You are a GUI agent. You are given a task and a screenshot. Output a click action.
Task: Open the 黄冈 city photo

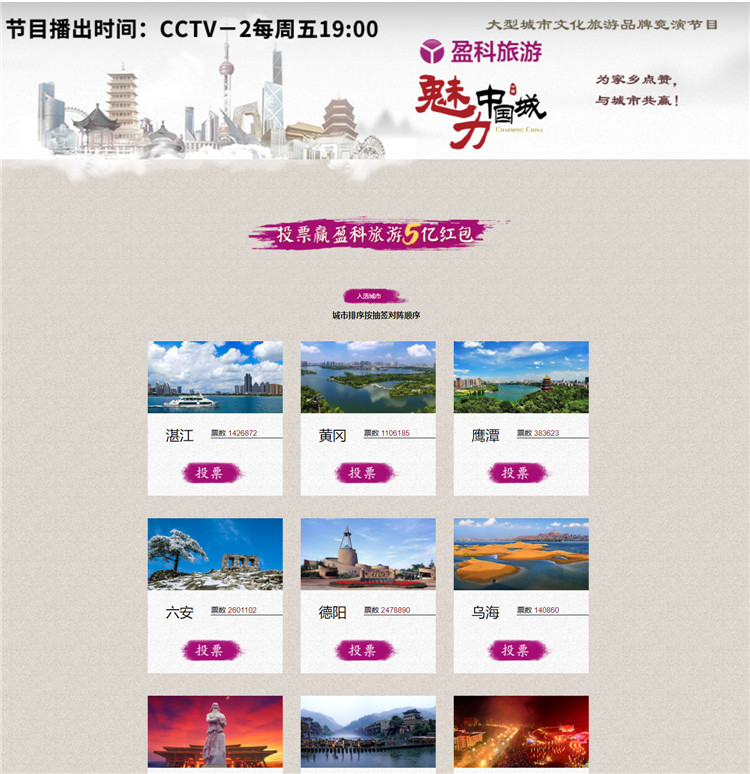pyautogui.click(x=368, y=377)
